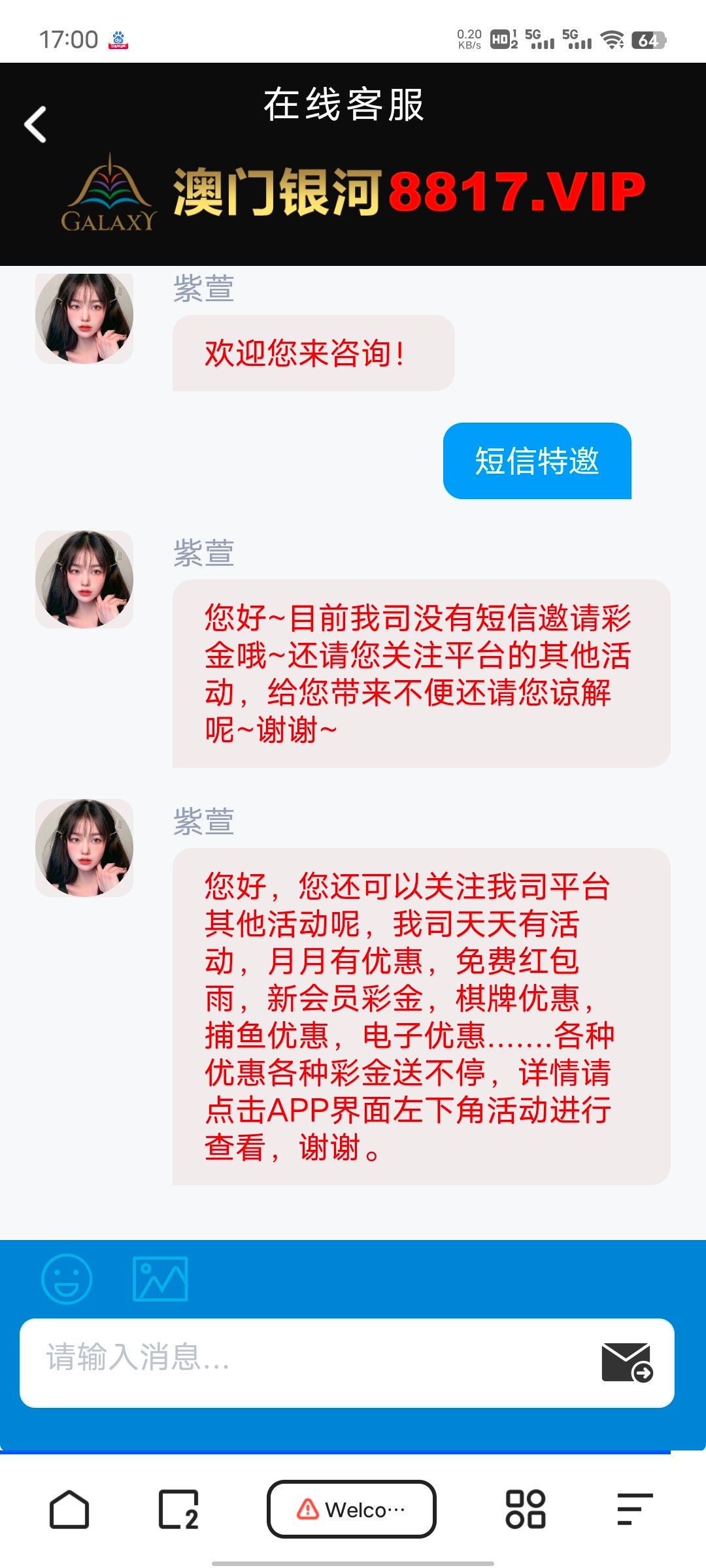Open the browser three-lines menu
This screenshot has height=1568, width=706.
634,1509
